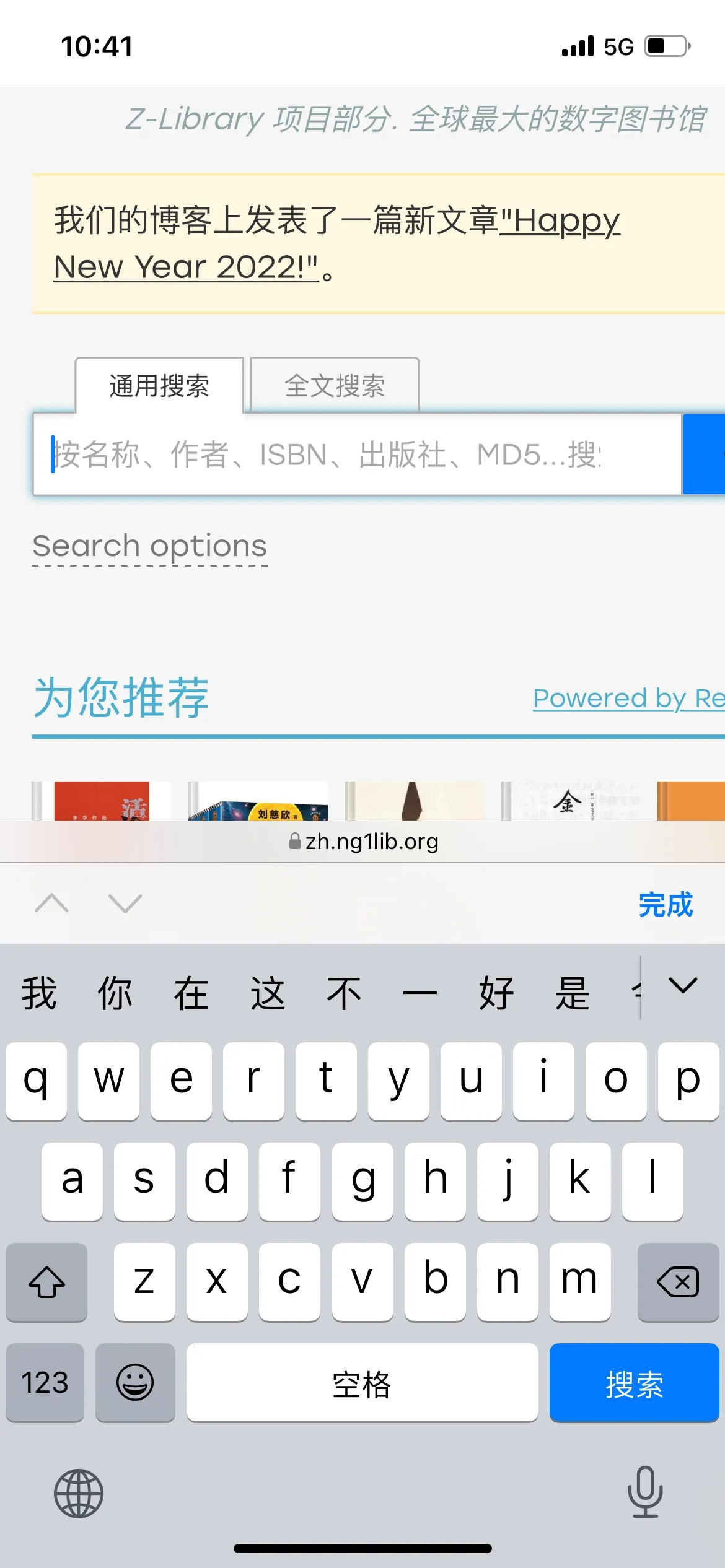Screen dimensions: 725x1568
Task: Tap the zh.ng1lib.org address bar
Action: pos(364,842)
